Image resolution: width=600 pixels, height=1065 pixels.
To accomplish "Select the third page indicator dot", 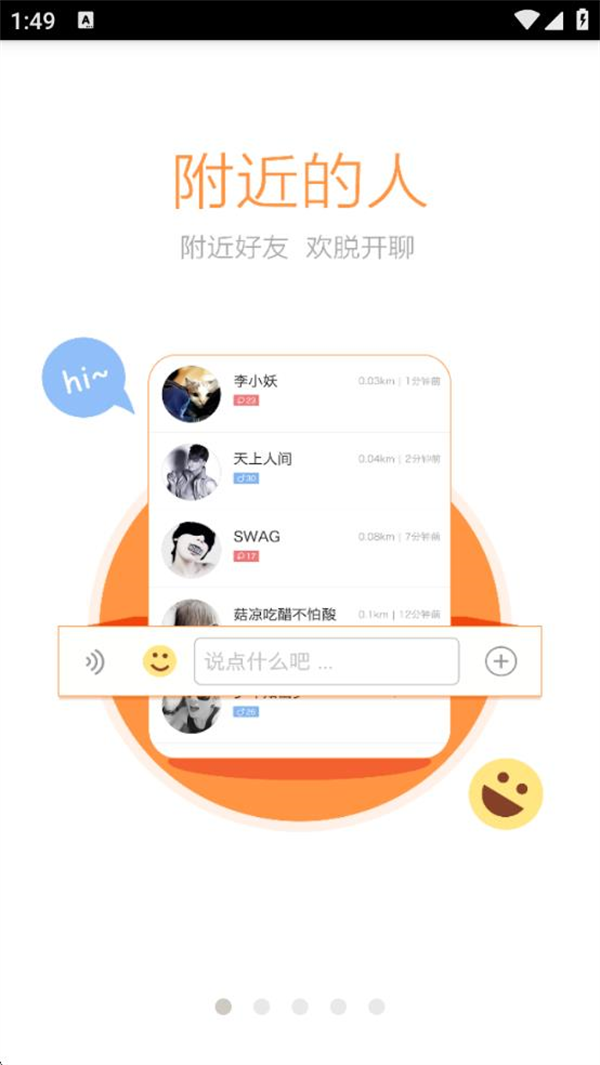I will (x=300, y=1007).
